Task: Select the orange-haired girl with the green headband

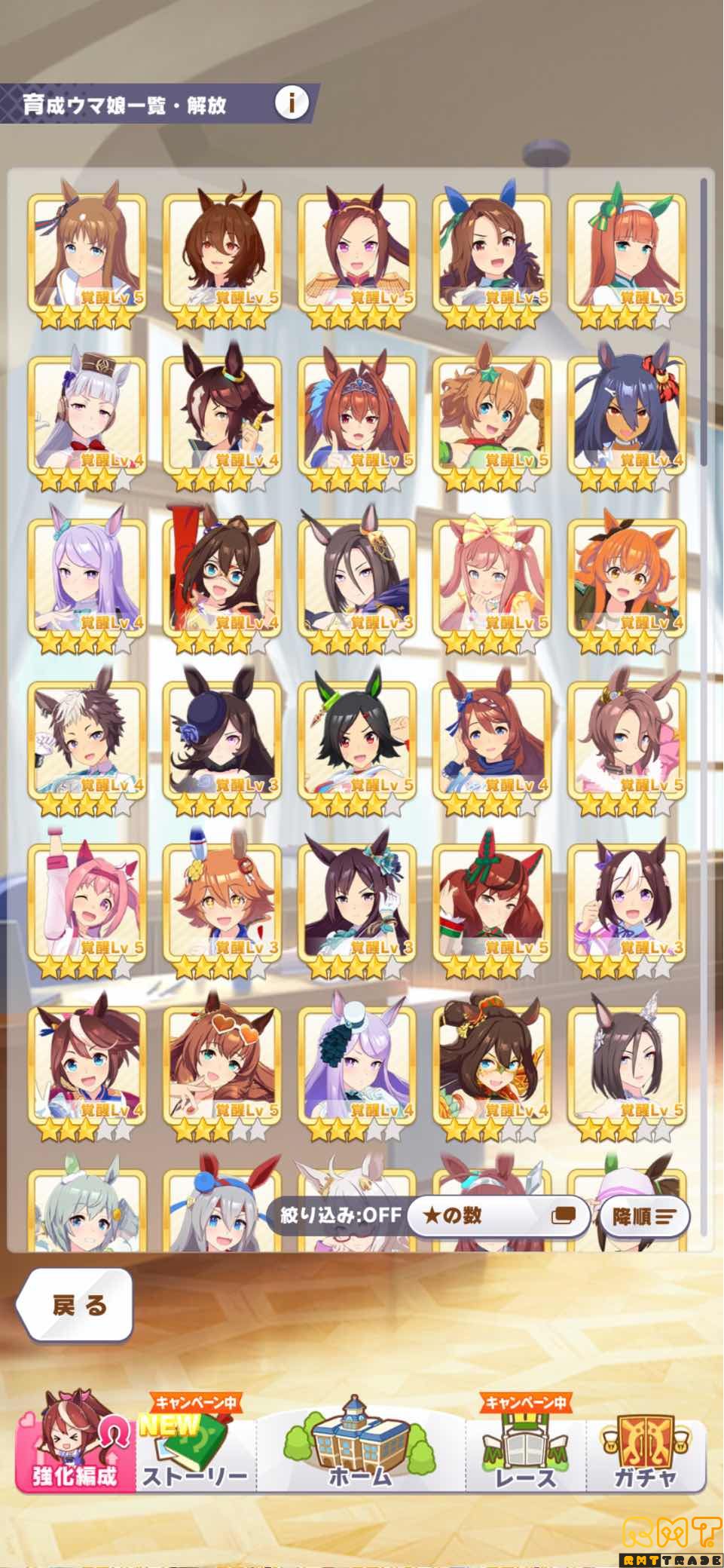Action: point(628,256)
